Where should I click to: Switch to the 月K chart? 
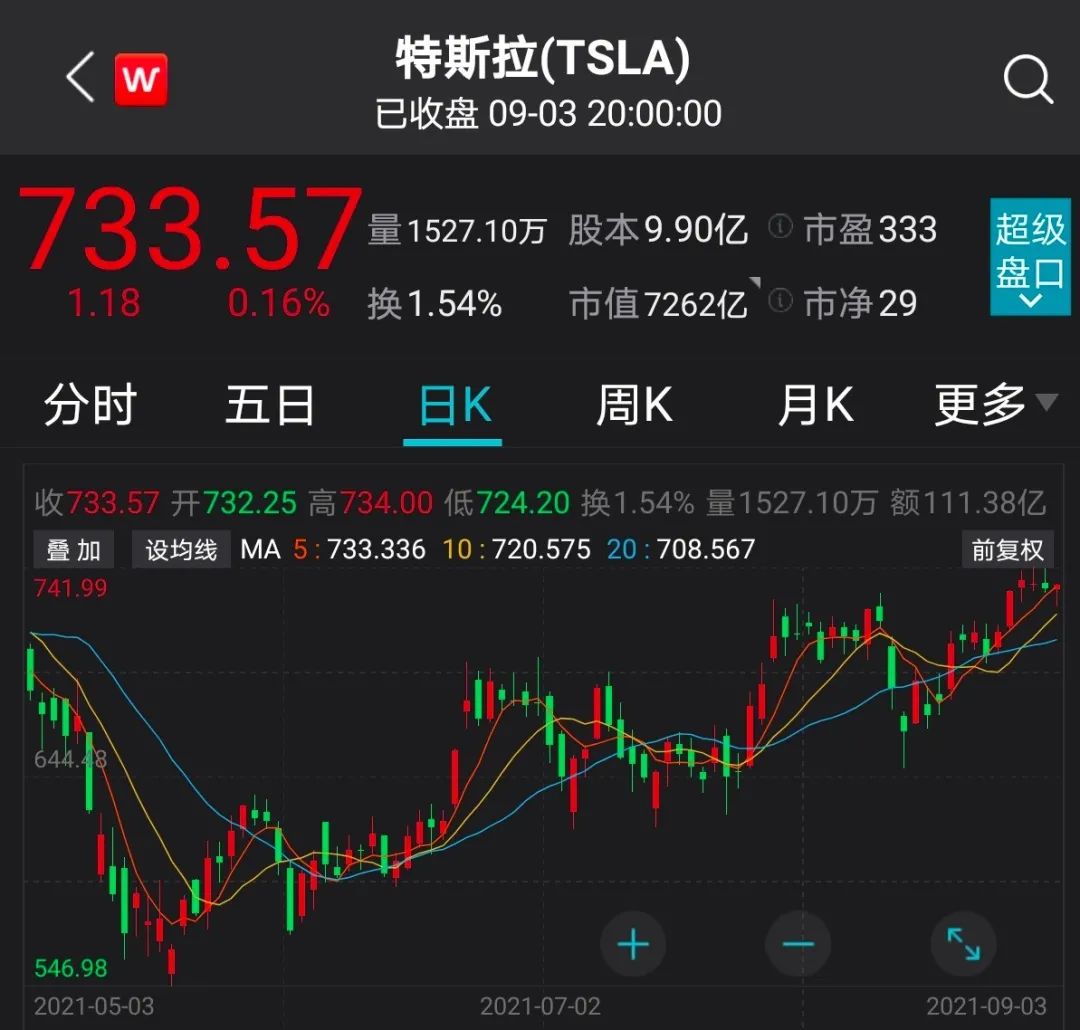(815, 406)
